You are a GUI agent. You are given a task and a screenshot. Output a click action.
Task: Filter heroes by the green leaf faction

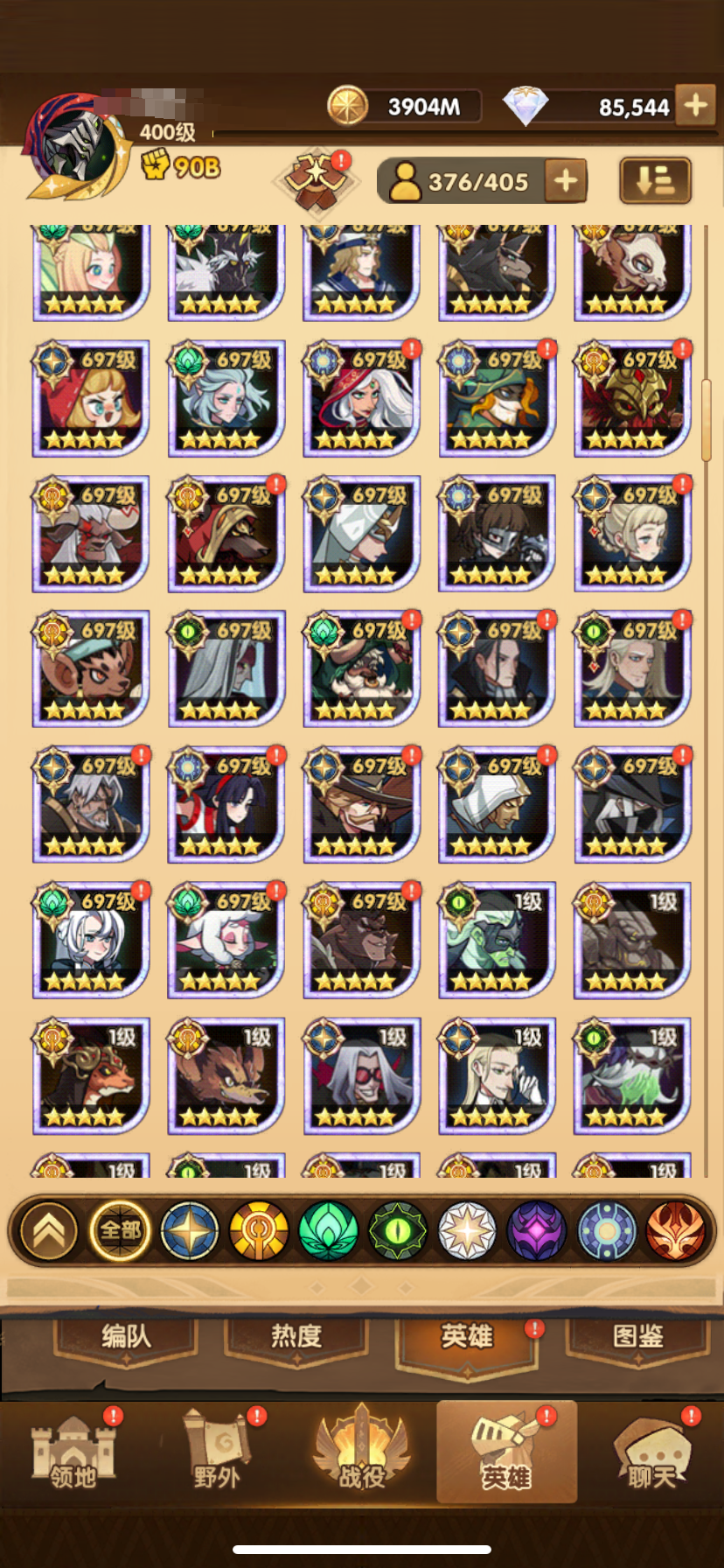point(329,1230)
